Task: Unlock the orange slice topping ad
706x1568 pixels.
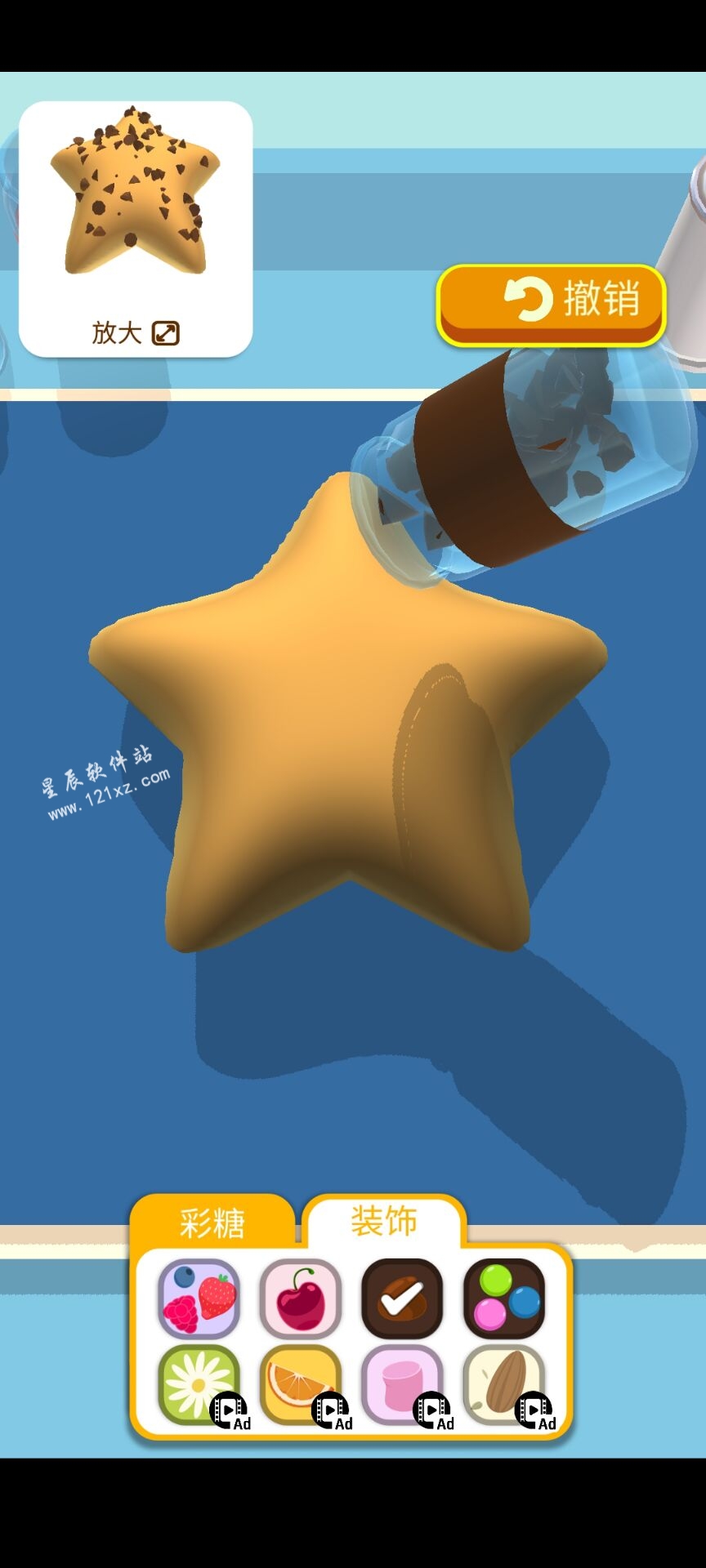Action: [301, 1385]
